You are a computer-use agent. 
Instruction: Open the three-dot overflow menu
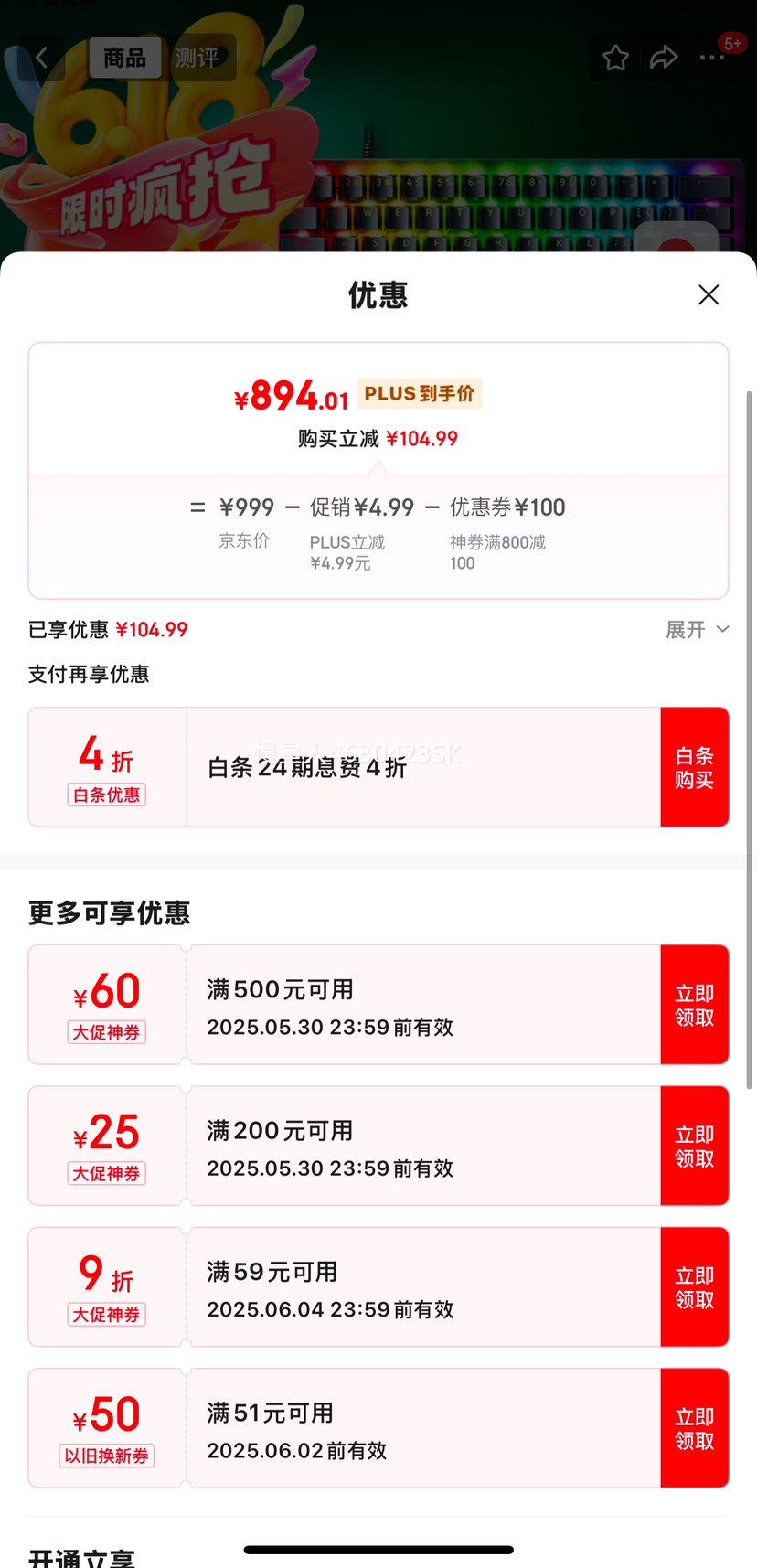pos(711,58)
